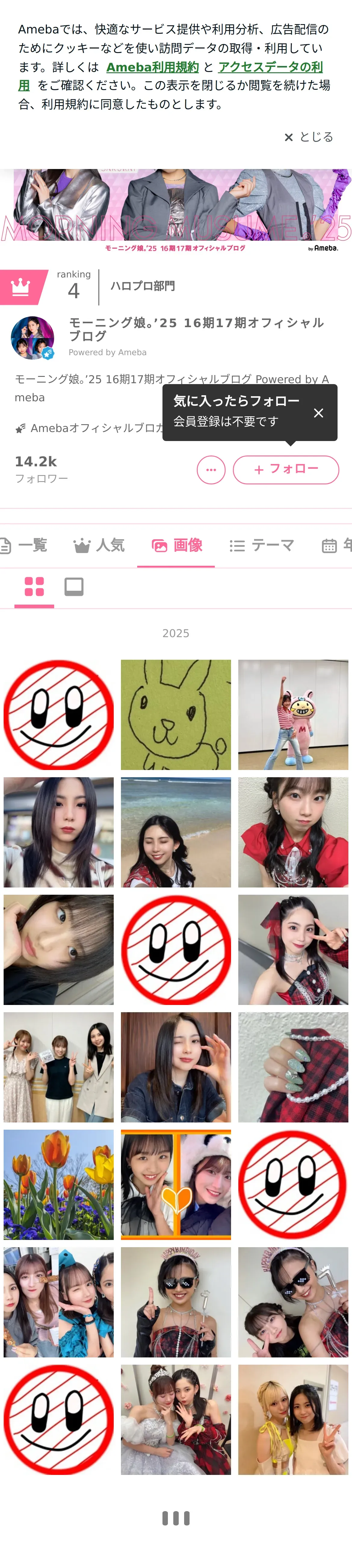The image size is (352, 1568).
Task: Switch to the 一覧 tab
Action: (x=24, y=545)
